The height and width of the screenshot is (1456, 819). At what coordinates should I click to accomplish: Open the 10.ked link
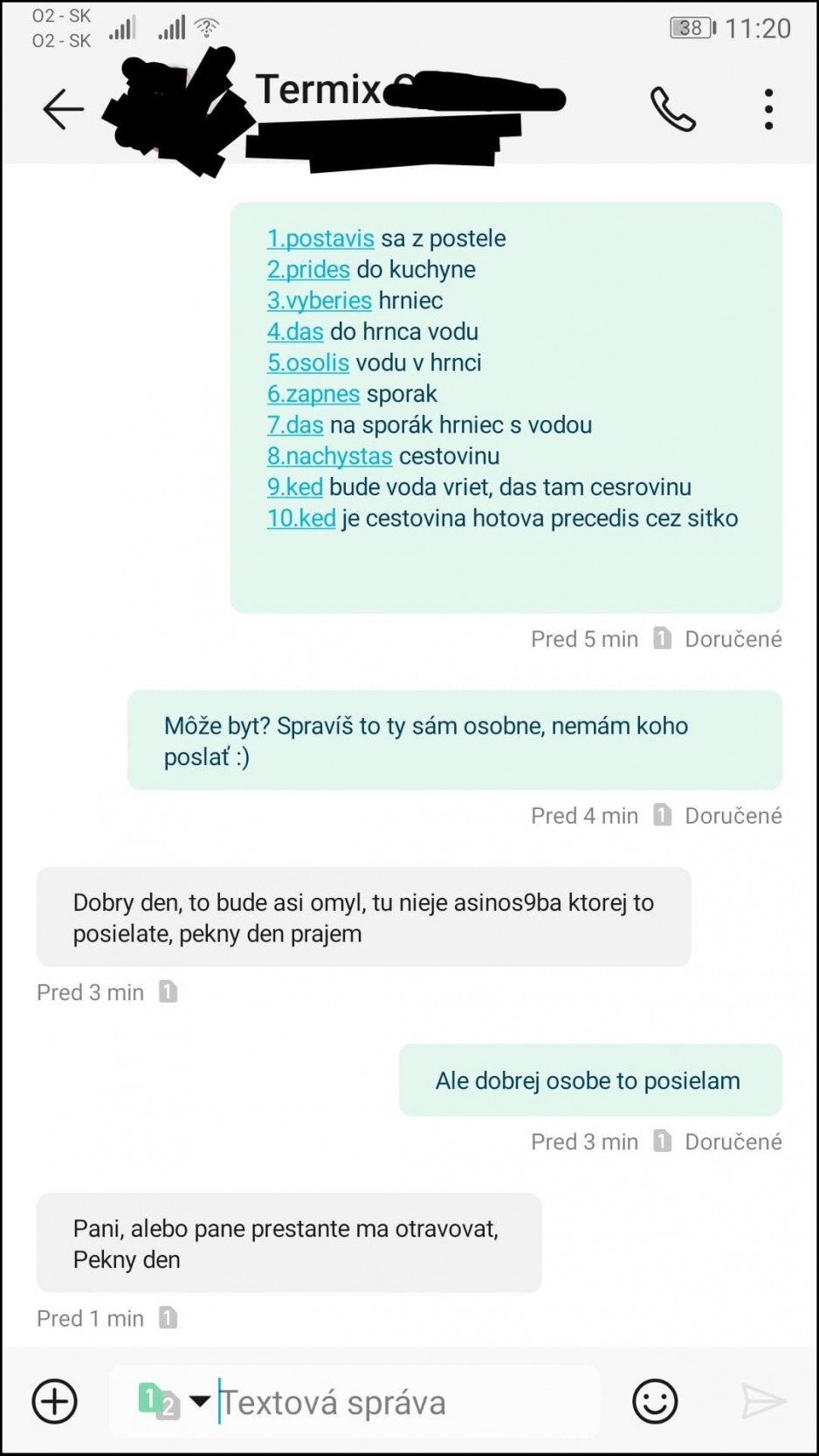301,518
